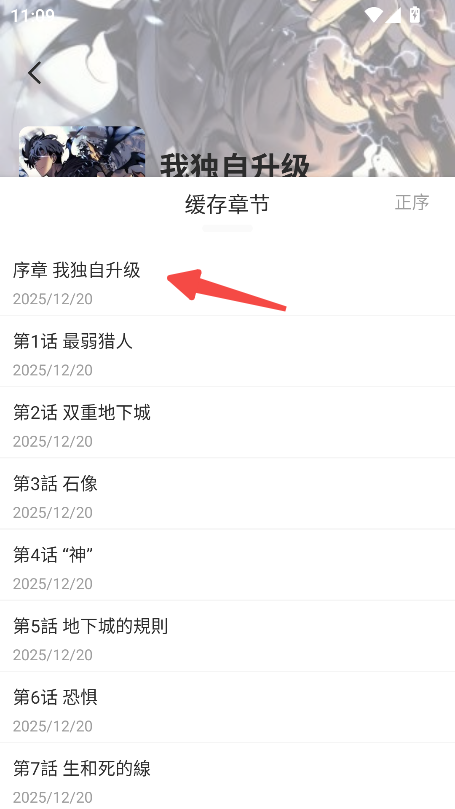Go back using the top-left arrow
This screenshot has width=455, height=809.
tap(35, 73)
